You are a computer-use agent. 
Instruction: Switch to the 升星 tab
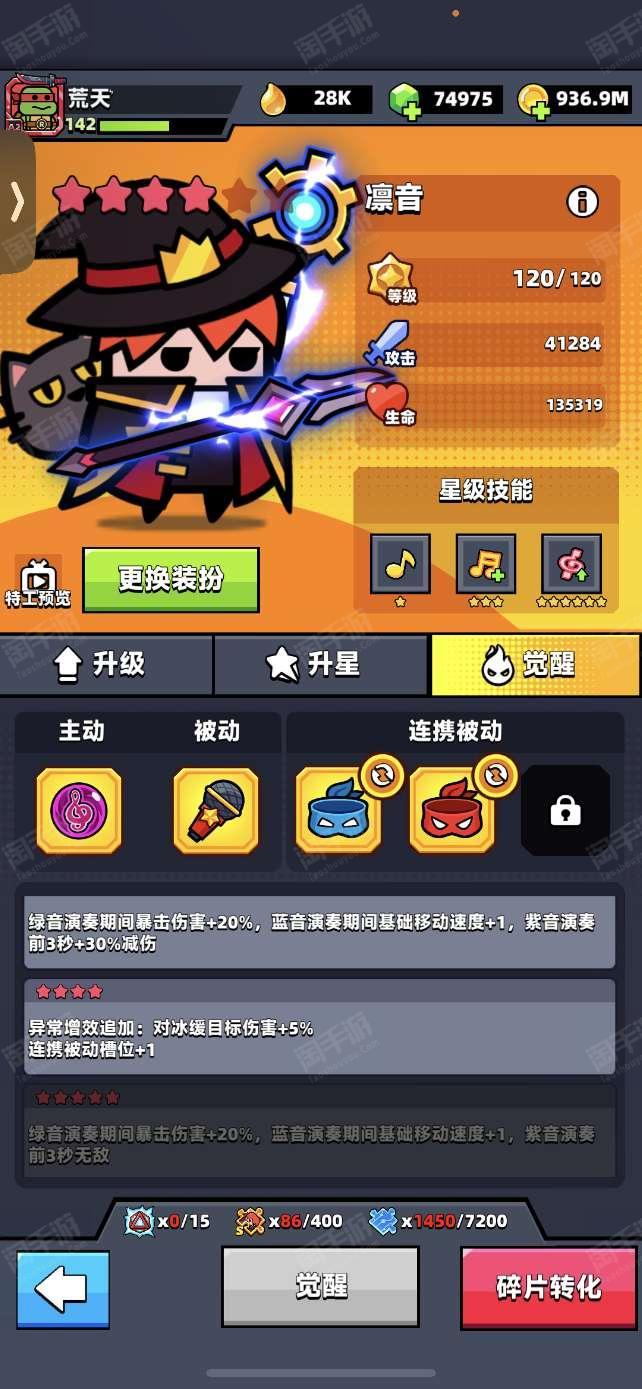click(x=320, y=664)
